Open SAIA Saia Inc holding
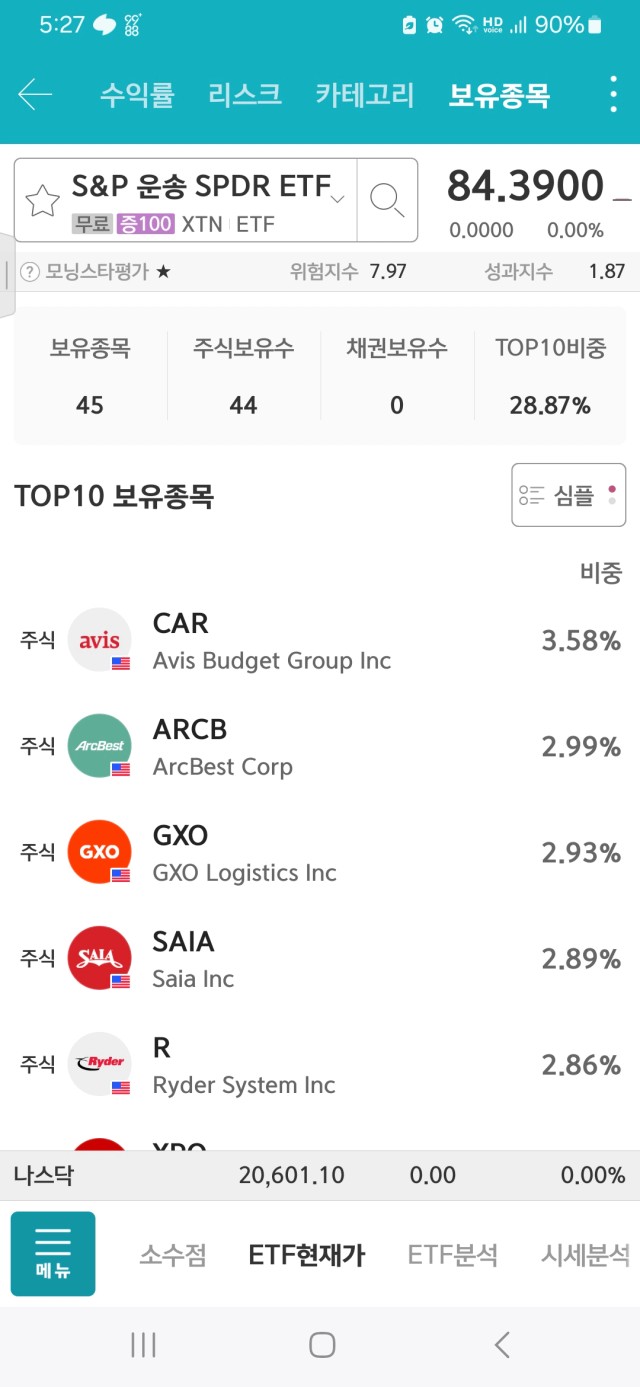640x1387 pixels. point(320,959)
